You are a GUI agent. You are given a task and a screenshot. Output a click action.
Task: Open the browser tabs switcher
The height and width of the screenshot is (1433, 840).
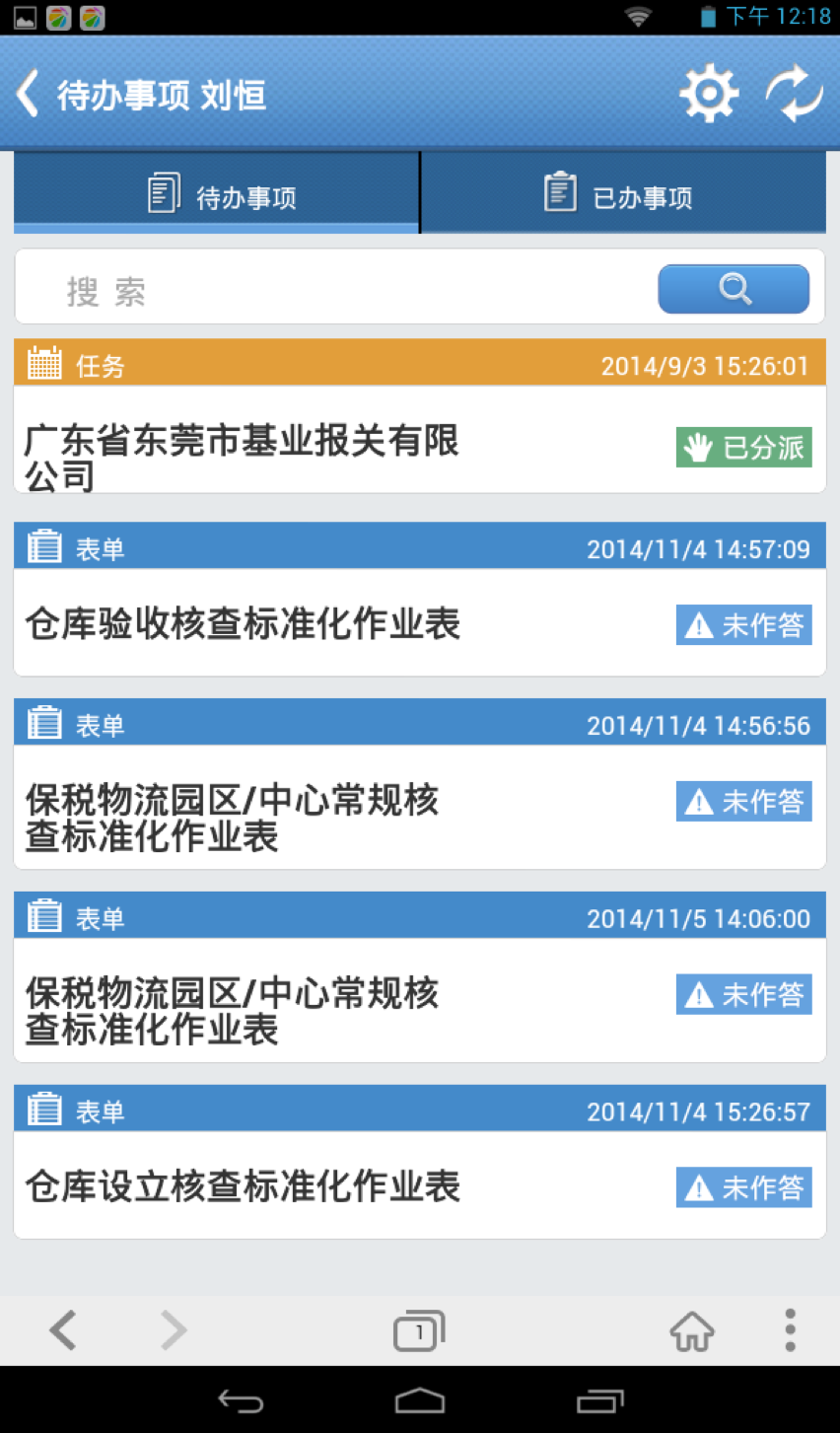(419, 1330)
